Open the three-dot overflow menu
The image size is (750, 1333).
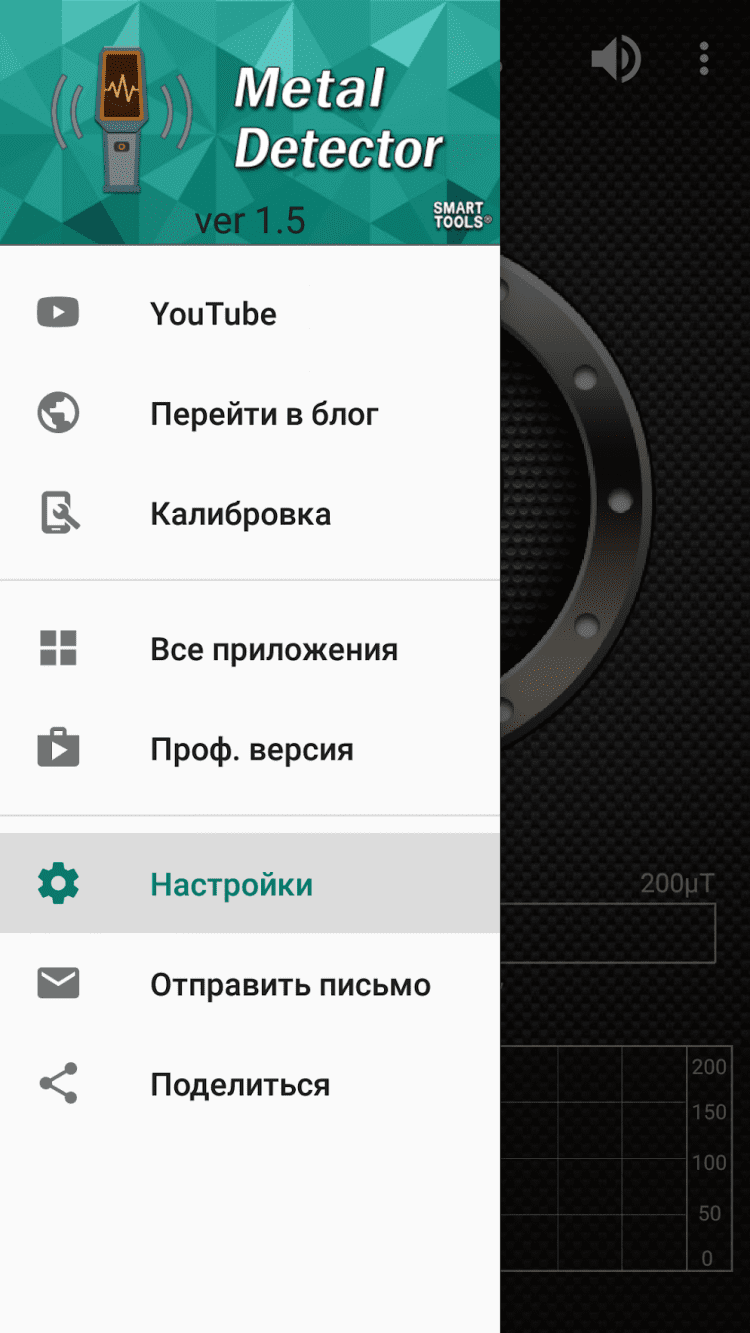[x=704, y=60]
